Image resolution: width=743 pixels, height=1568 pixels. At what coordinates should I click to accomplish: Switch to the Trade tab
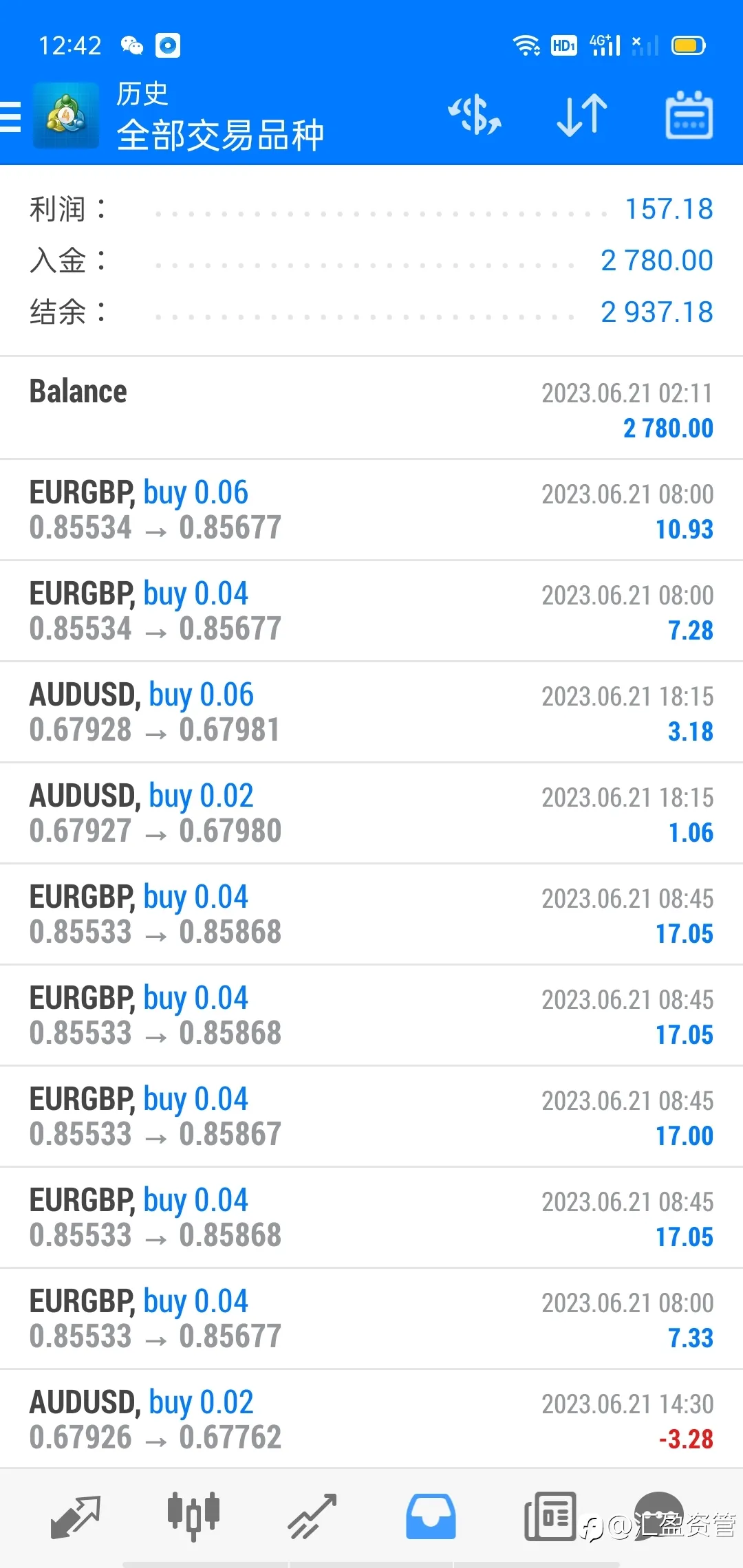[x=312, y=1516]
